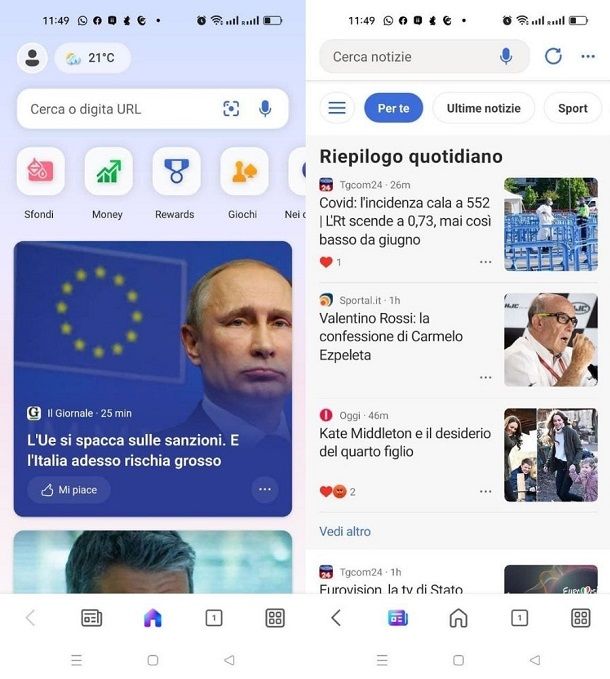The width and height of the screenshot is (610, 679).
Task: Like the Il Giornale article with Mi piace
Action: [69, 490]
